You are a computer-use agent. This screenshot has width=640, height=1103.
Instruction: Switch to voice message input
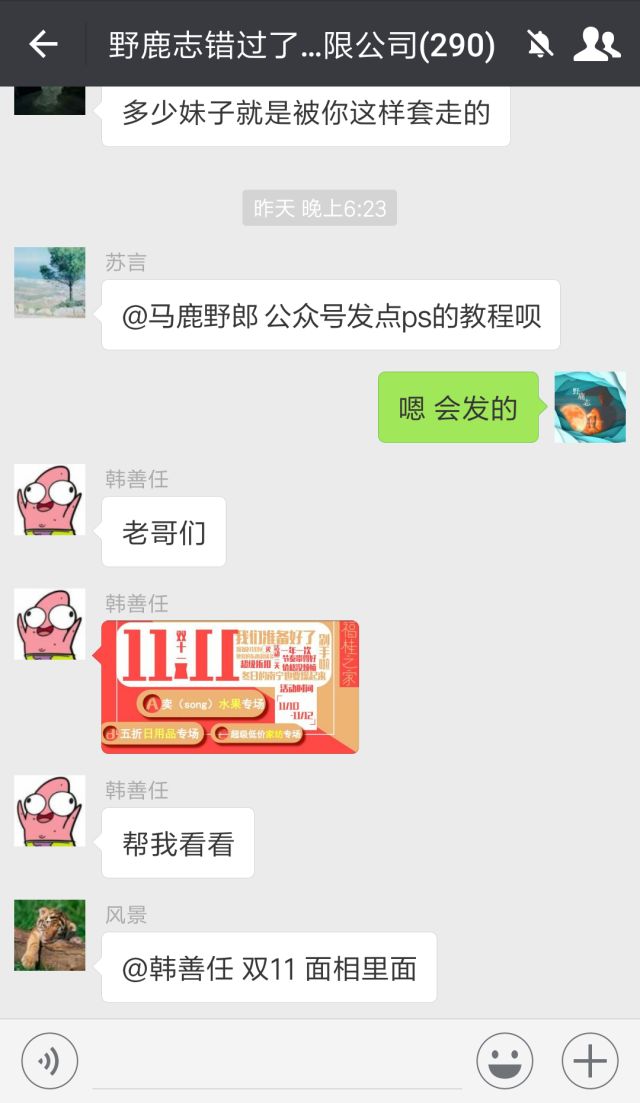tap(49, 1060)
